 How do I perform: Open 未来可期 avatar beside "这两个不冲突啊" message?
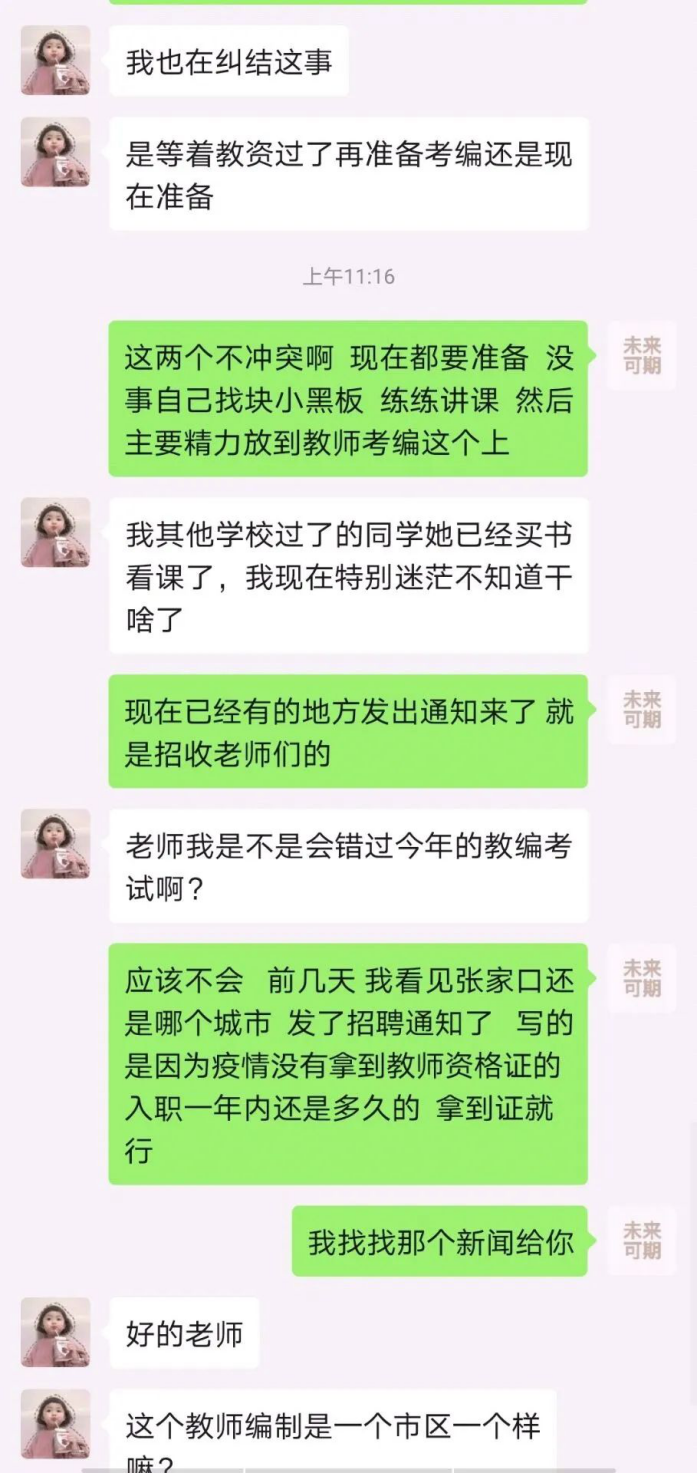coord(642,356)
